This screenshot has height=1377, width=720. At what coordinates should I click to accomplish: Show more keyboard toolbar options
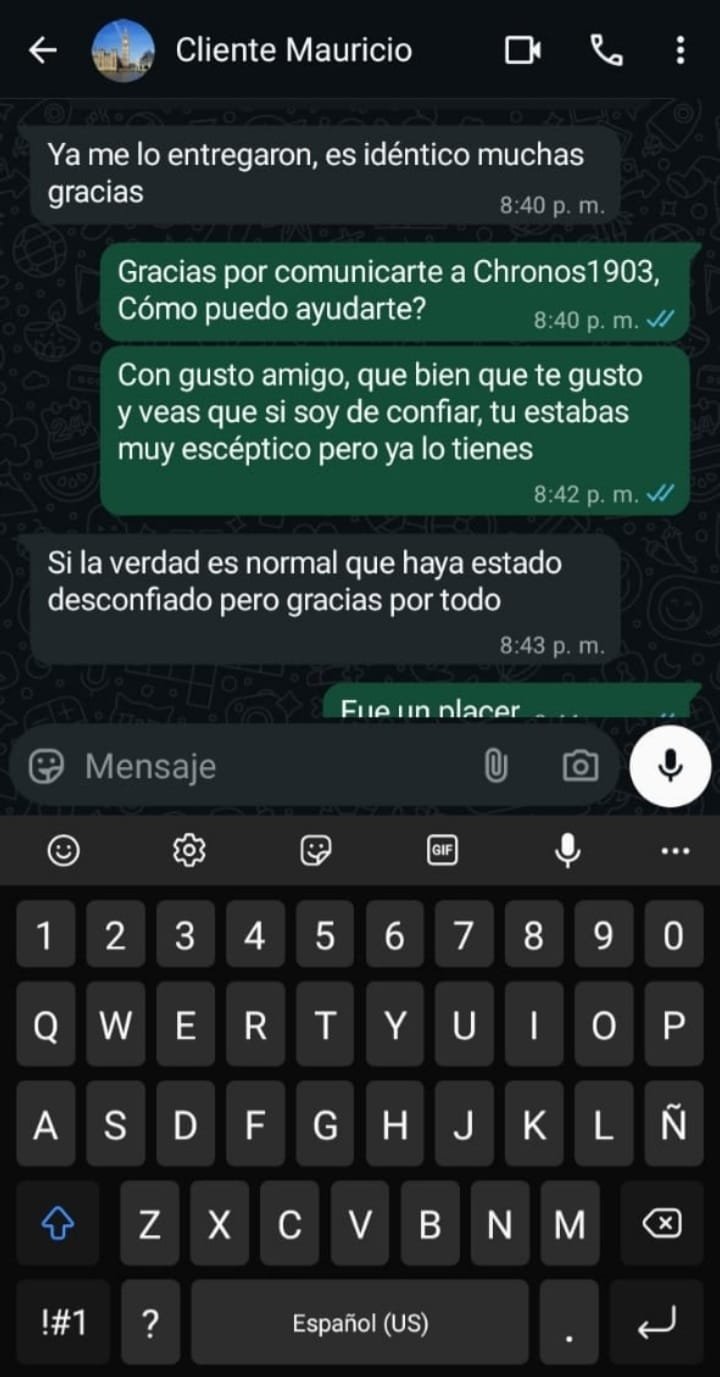coord(676,851)
